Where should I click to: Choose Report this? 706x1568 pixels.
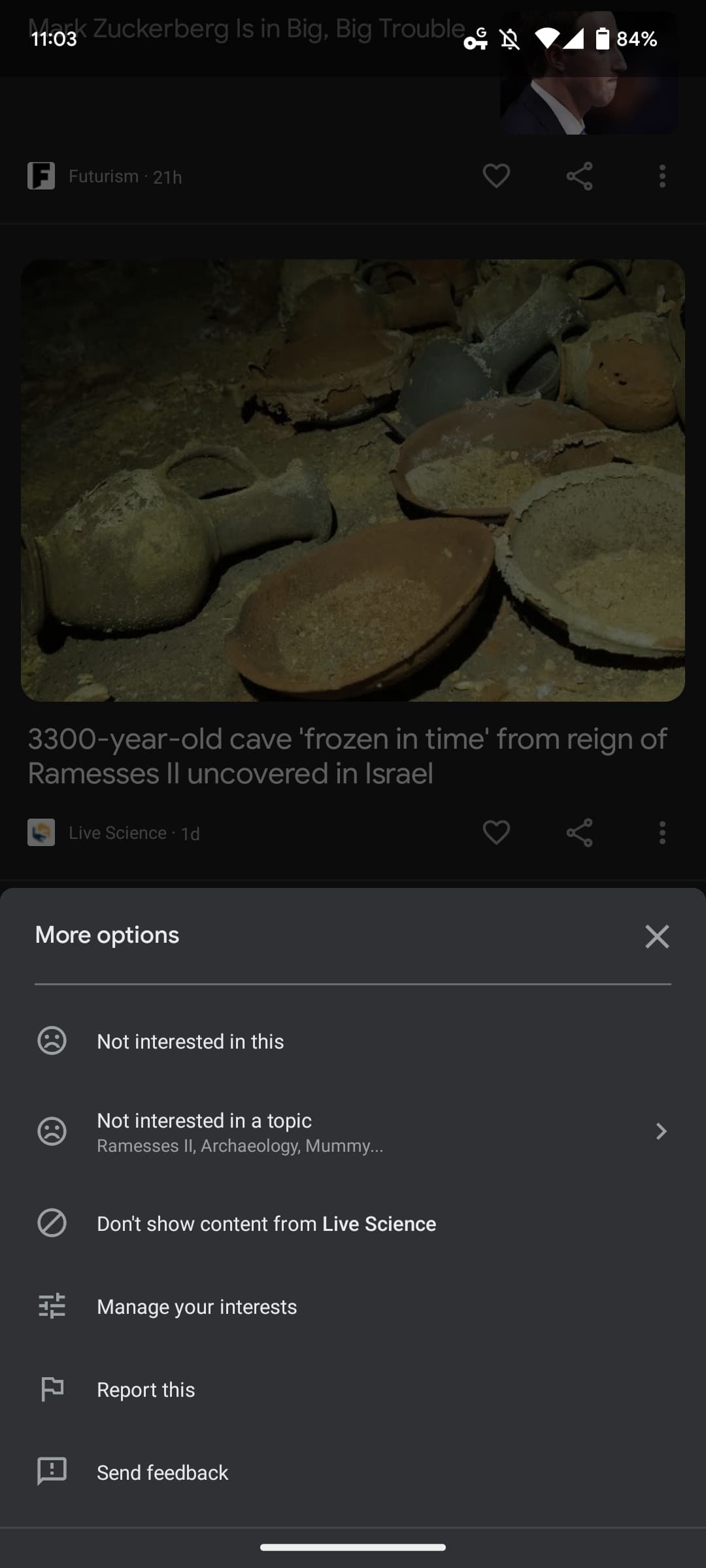(146, 1390)
